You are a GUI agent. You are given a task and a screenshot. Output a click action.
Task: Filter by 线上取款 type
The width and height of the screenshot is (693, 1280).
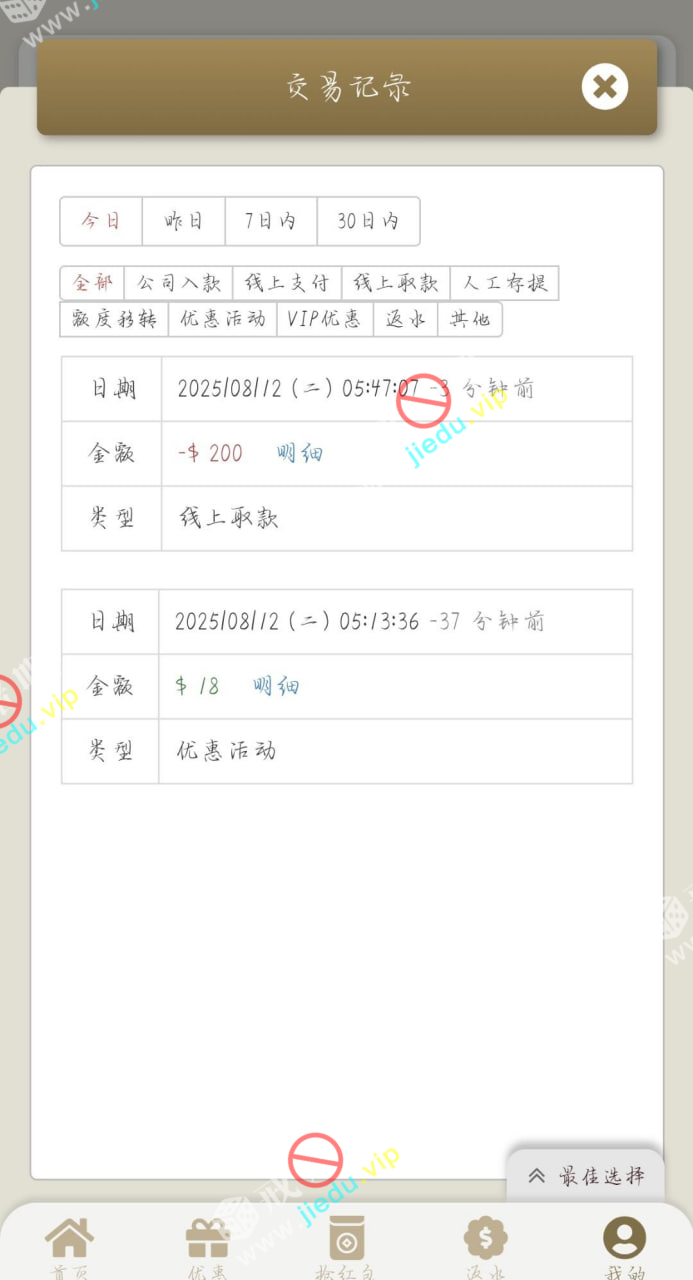396,283
